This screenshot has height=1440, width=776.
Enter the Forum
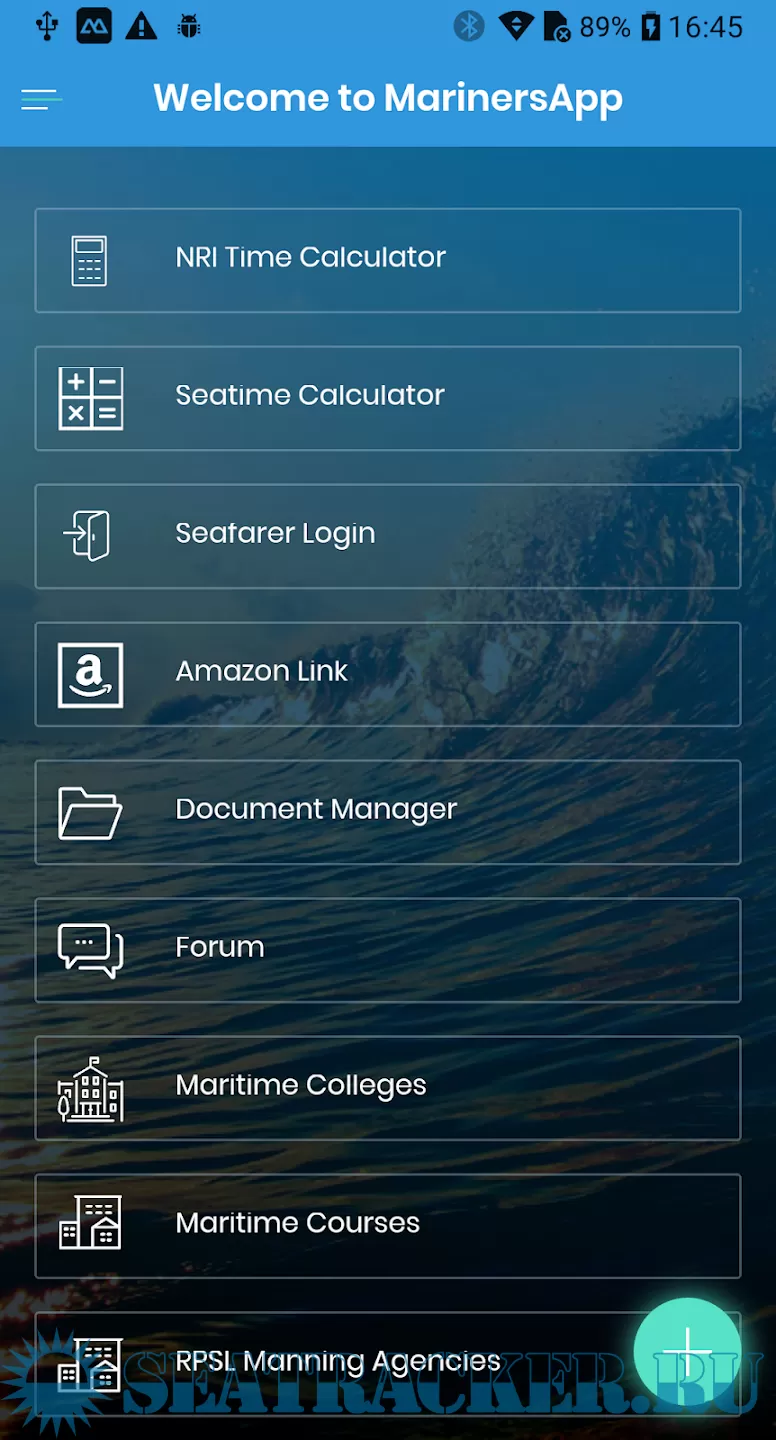(x=388, y=950)
